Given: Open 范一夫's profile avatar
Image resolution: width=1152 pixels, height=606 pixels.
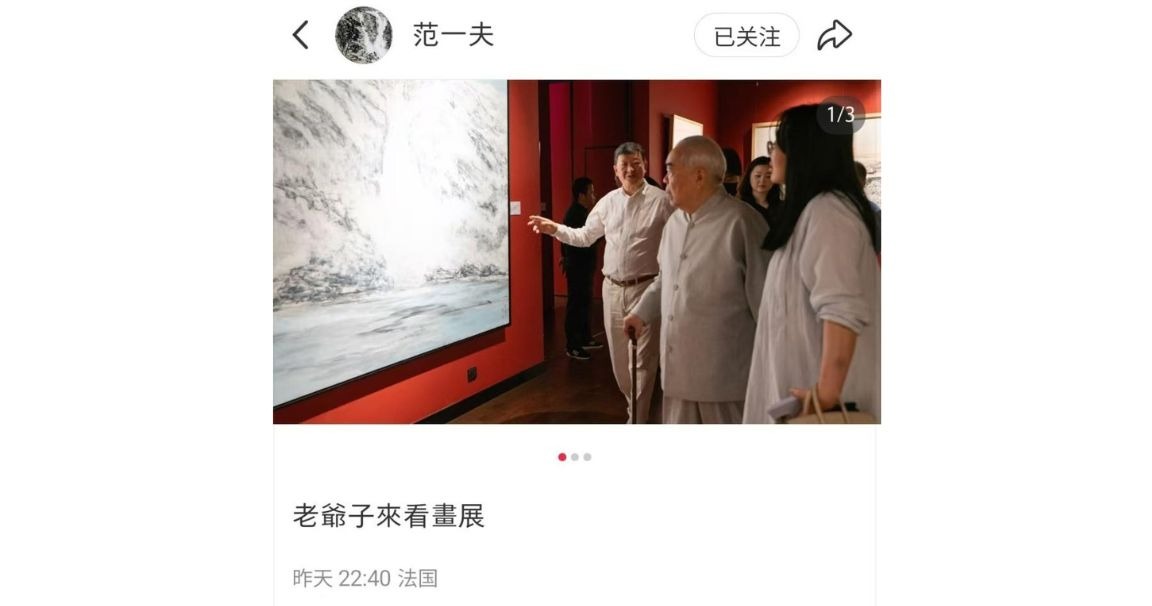Looking at the screenshot, I should 363,35.
